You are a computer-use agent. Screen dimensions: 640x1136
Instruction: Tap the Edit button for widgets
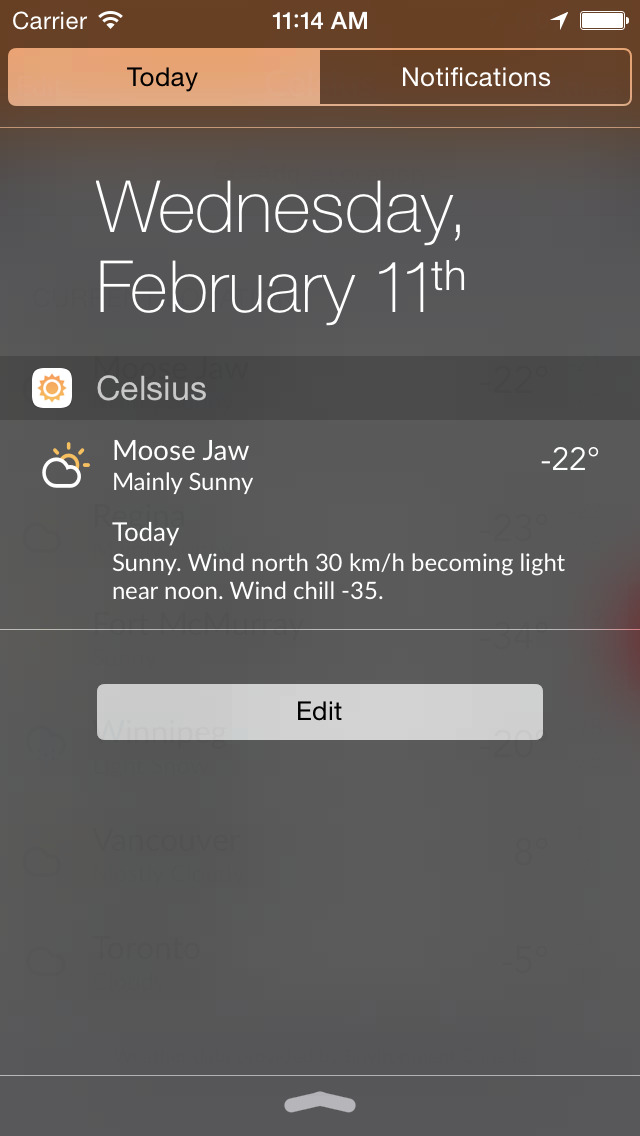320,711
